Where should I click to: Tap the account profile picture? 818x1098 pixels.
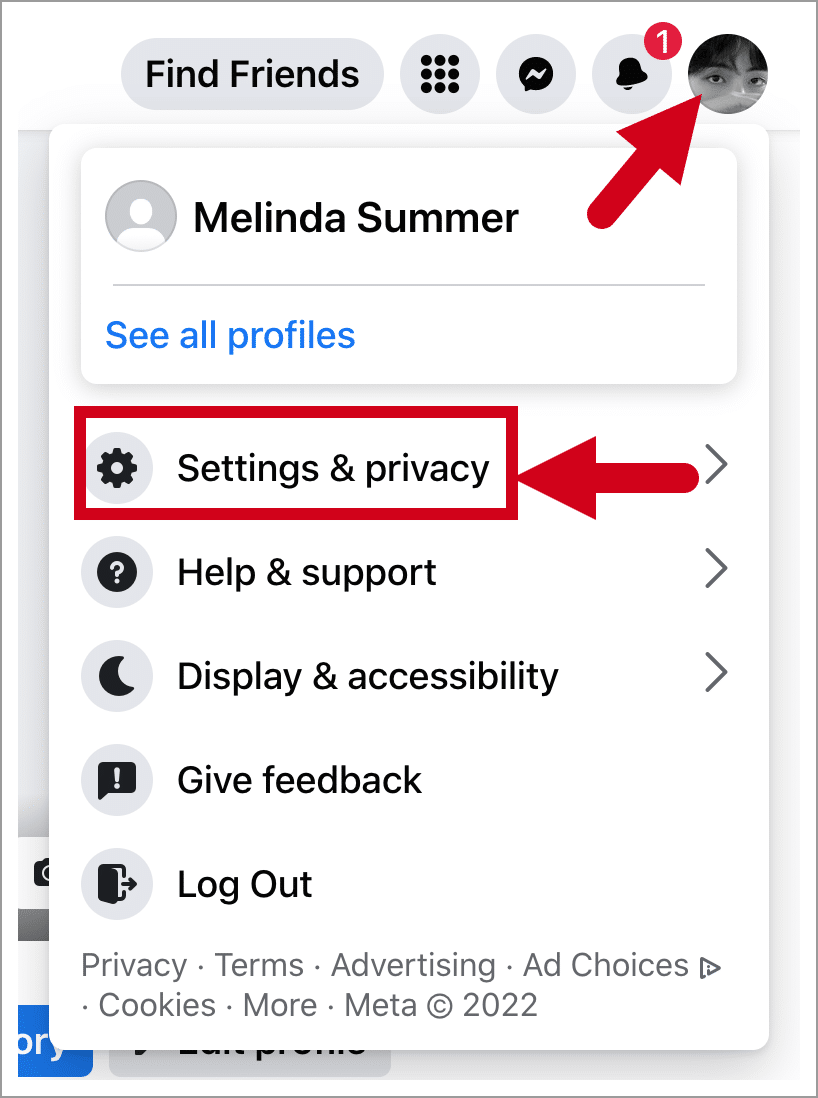[728, 74]
